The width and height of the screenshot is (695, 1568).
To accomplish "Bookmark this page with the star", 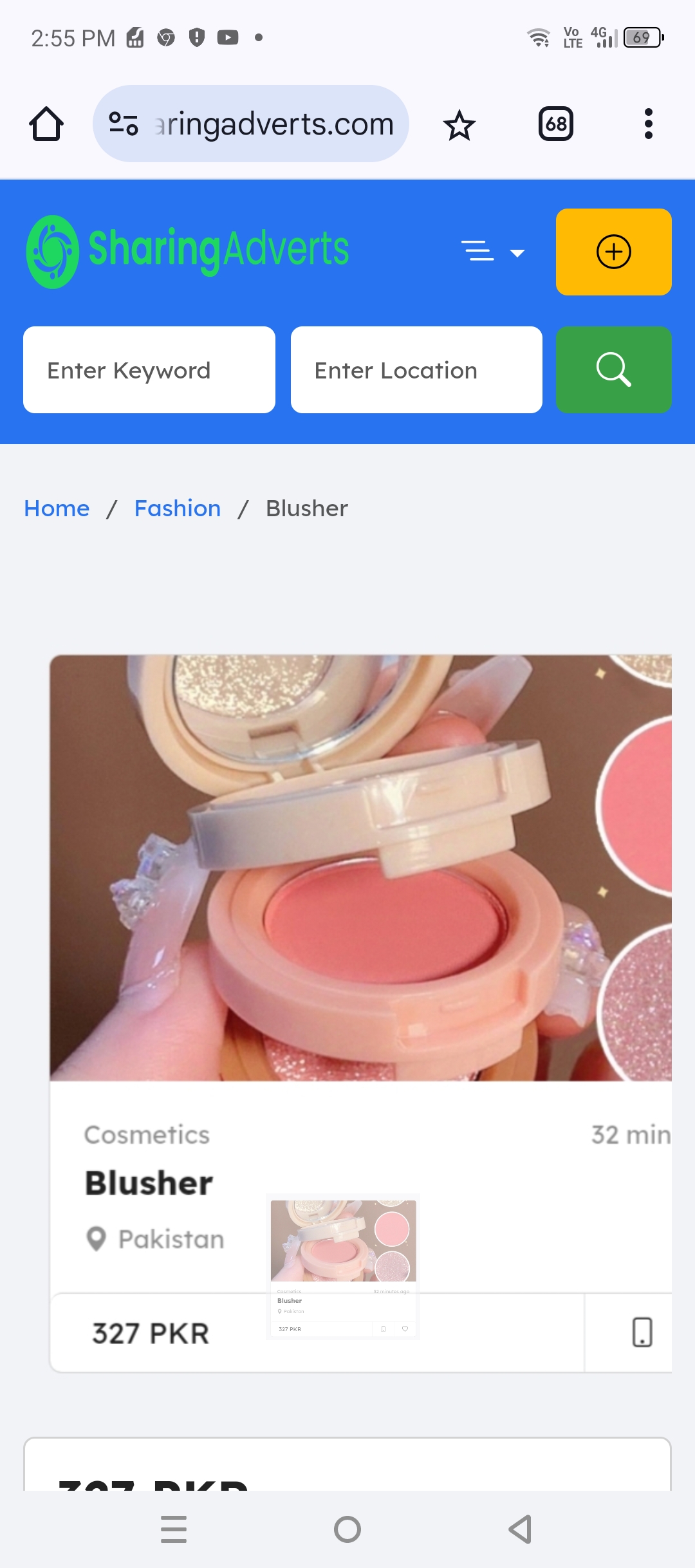I will (x=459, y=125).
